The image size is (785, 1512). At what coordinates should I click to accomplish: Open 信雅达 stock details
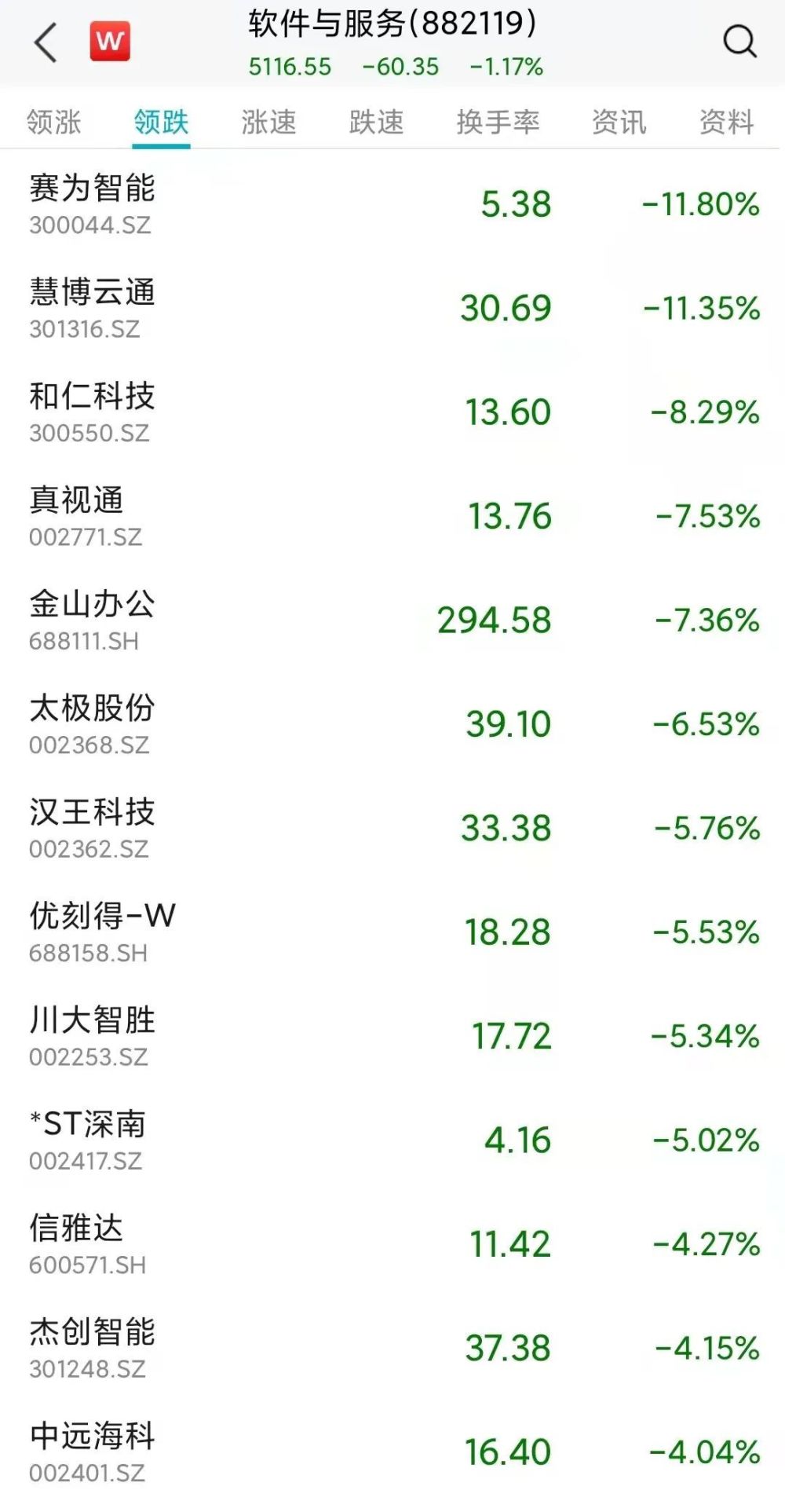click(x=392, y=1244)
